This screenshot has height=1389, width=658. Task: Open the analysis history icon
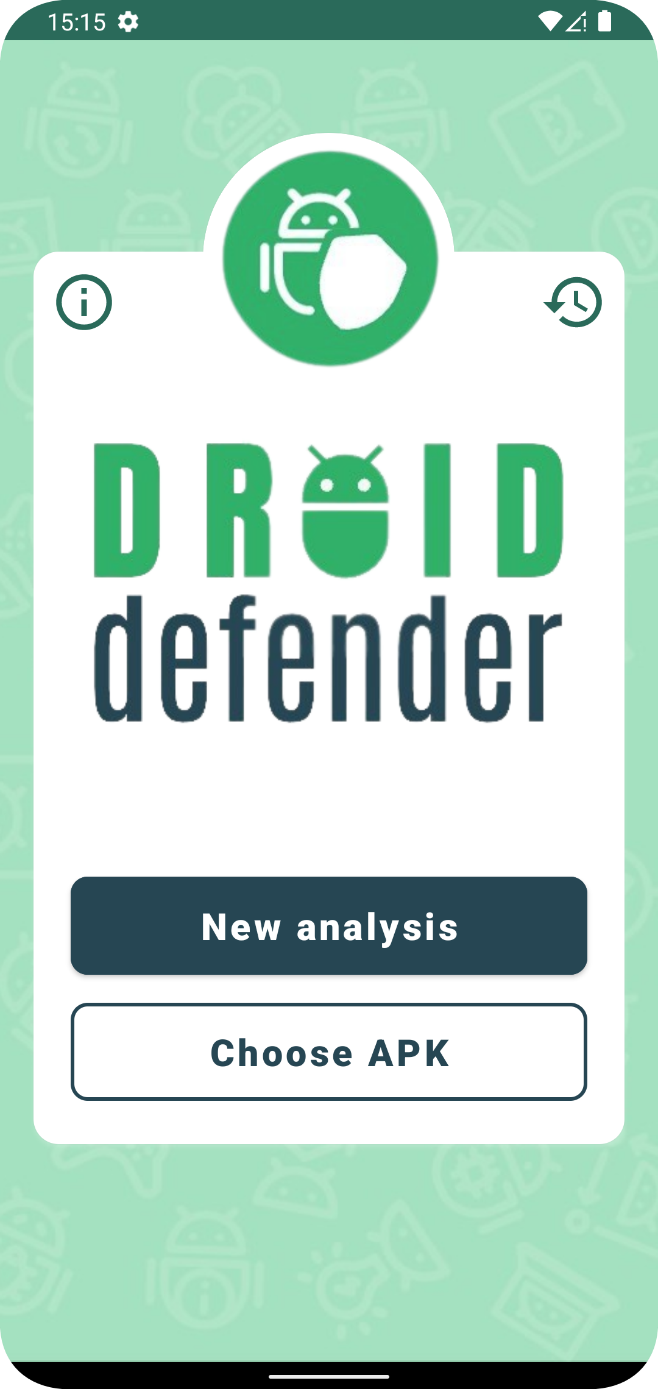point(573,302)
